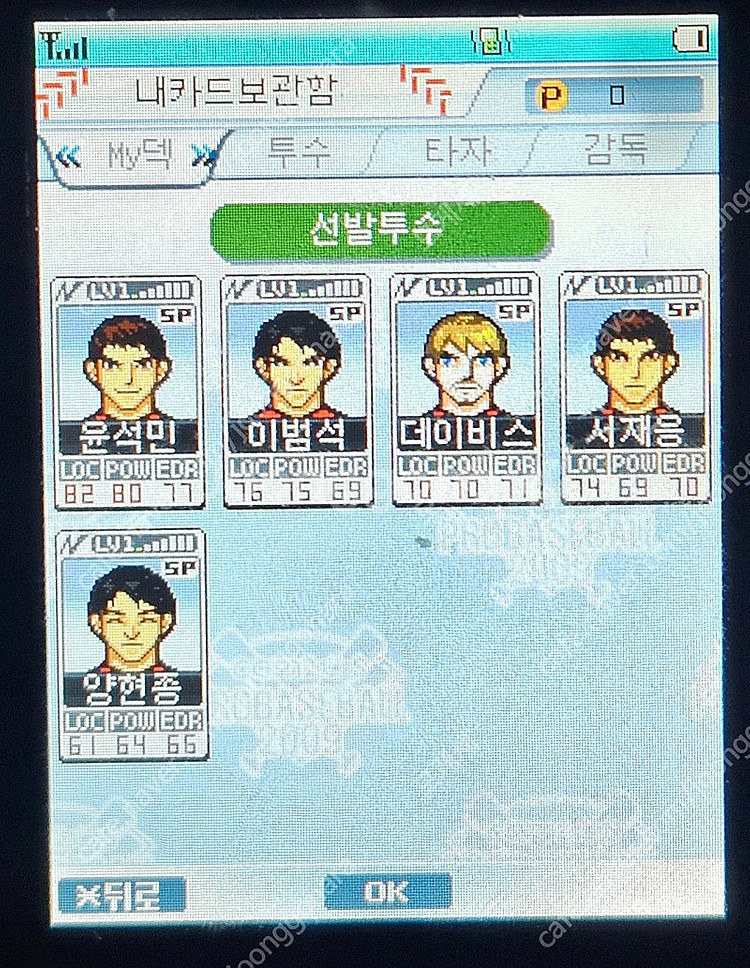
Task: View the 양현종 player card
Action: click(133, 645)
